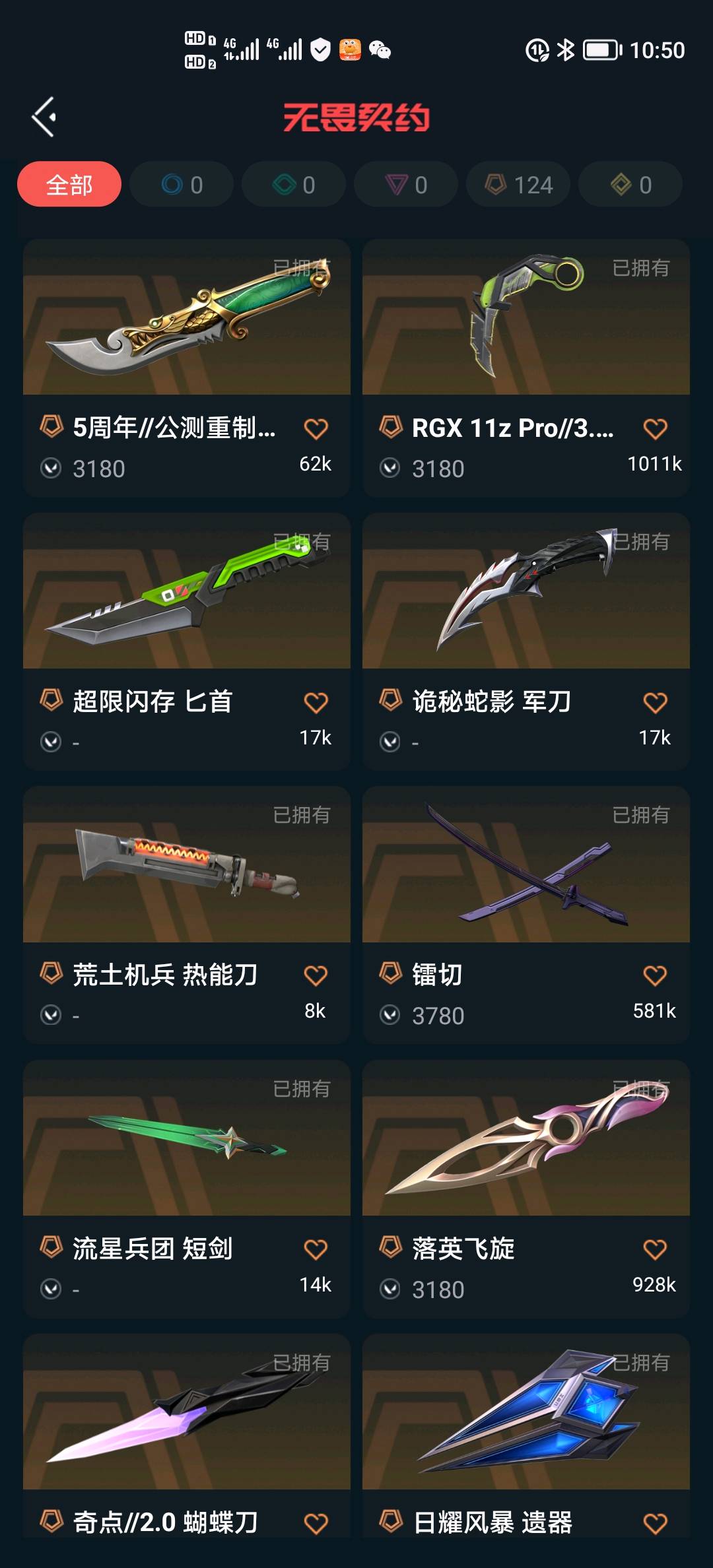
Task: Open the 荒土机兵 热能刀 card
Action: tap(187, 915)
